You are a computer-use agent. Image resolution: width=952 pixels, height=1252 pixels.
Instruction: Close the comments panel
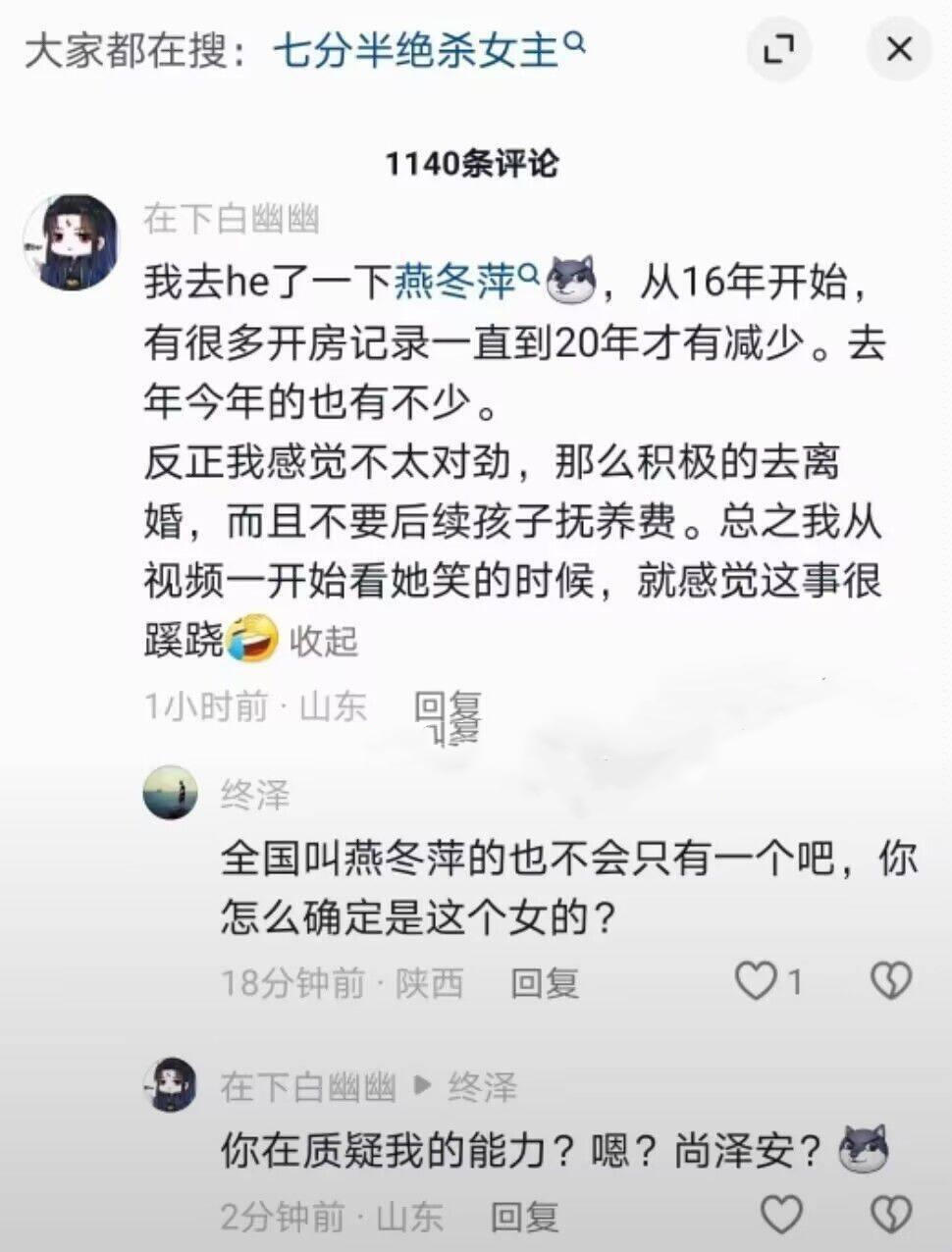pyautogui.click(x=898, y=49)
